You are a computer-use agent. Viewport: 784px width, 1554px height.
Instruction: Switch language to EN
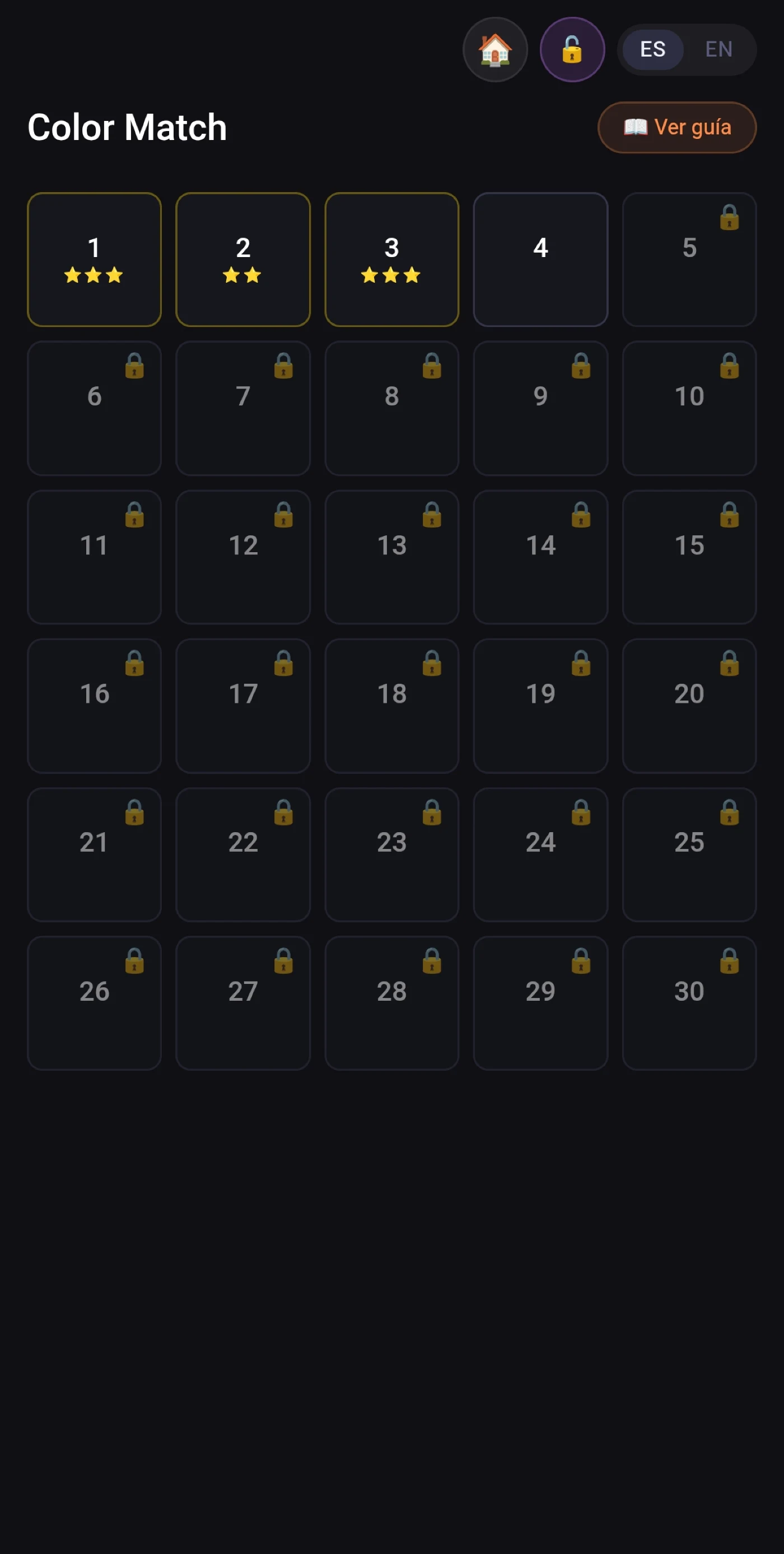point(719,49)
